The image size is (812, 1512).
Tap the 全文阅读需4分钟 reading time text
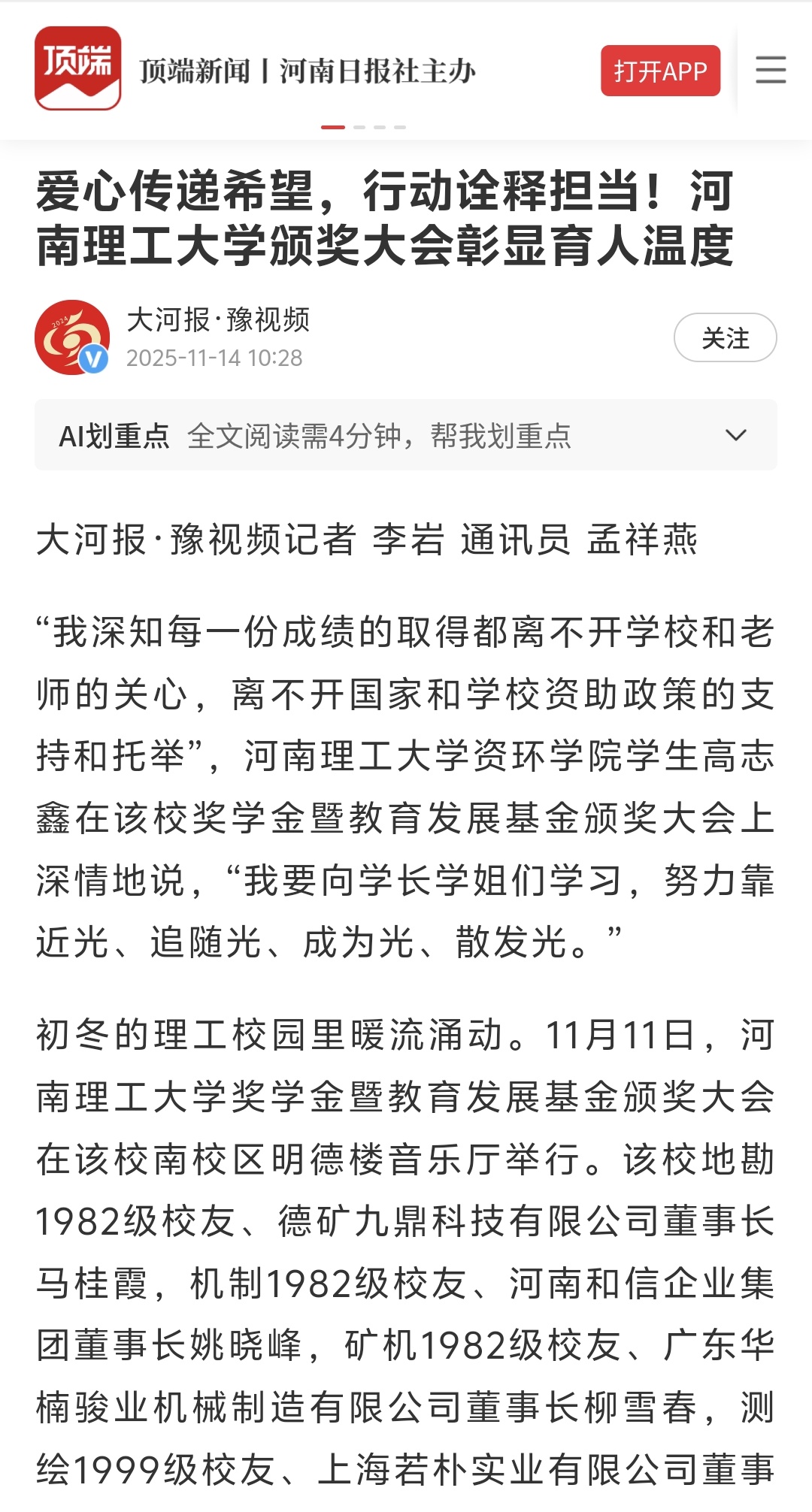(301, 433)
